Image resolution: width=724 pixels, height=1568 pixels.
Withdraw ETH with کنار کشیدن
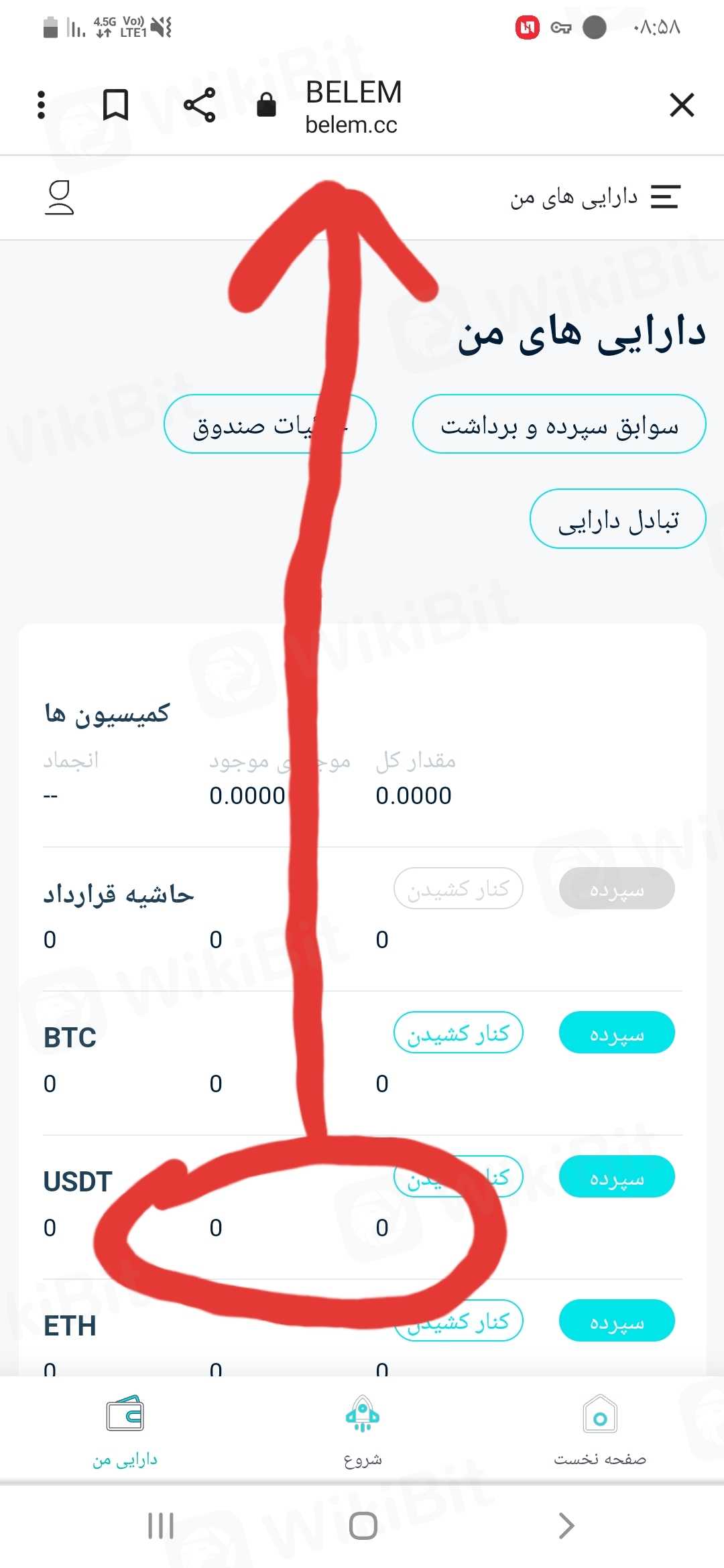tap(458, 1322)
